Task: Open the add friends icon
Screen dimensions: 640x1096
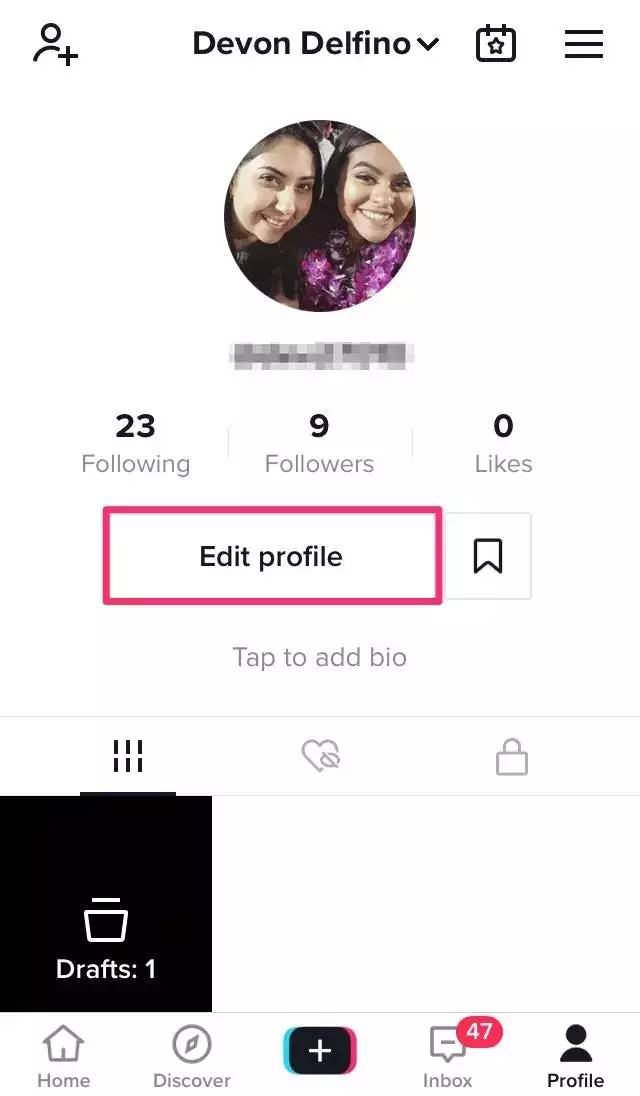Action: coord(55,45)
